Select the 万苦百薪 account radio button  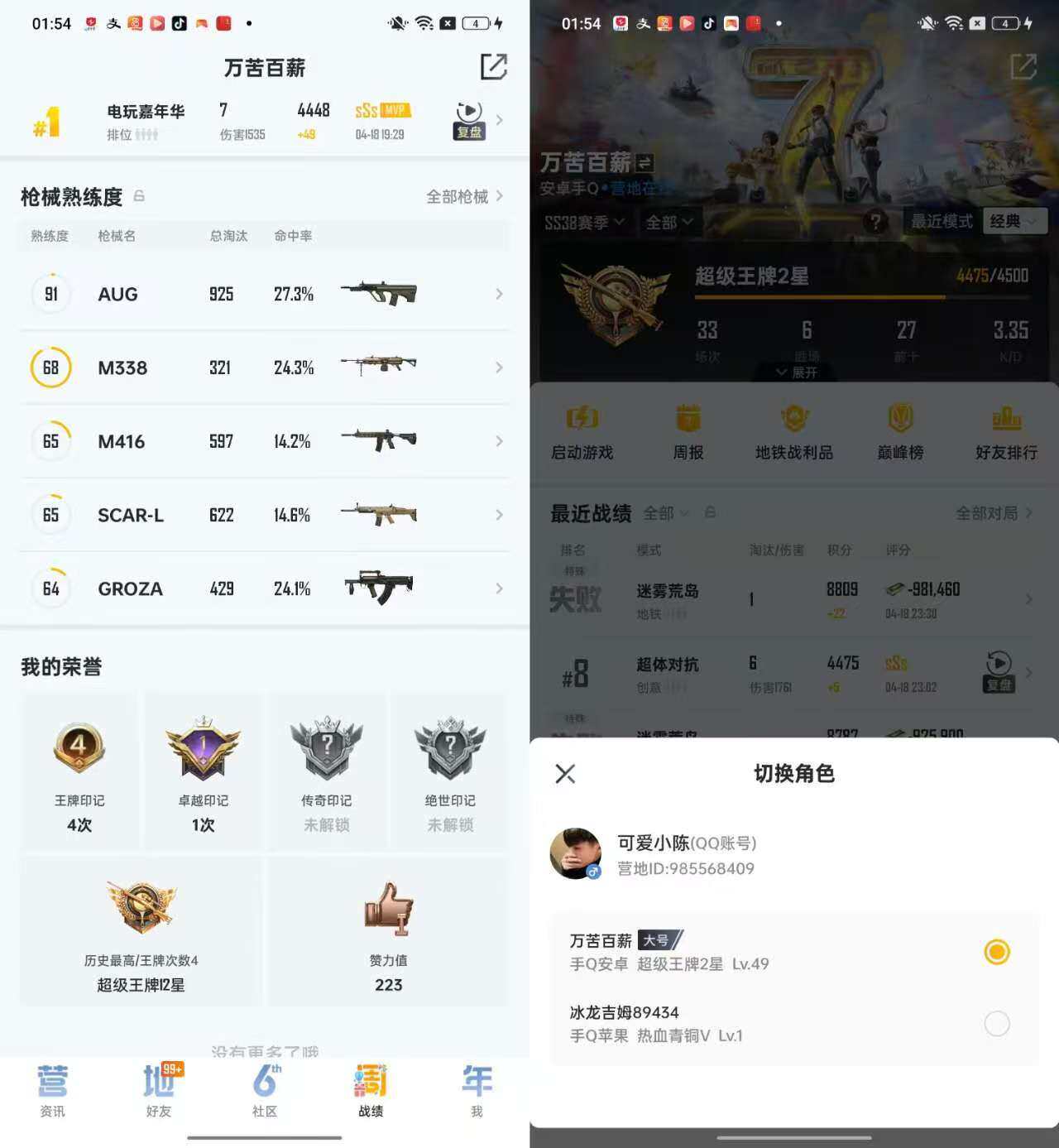click(996, 953)
